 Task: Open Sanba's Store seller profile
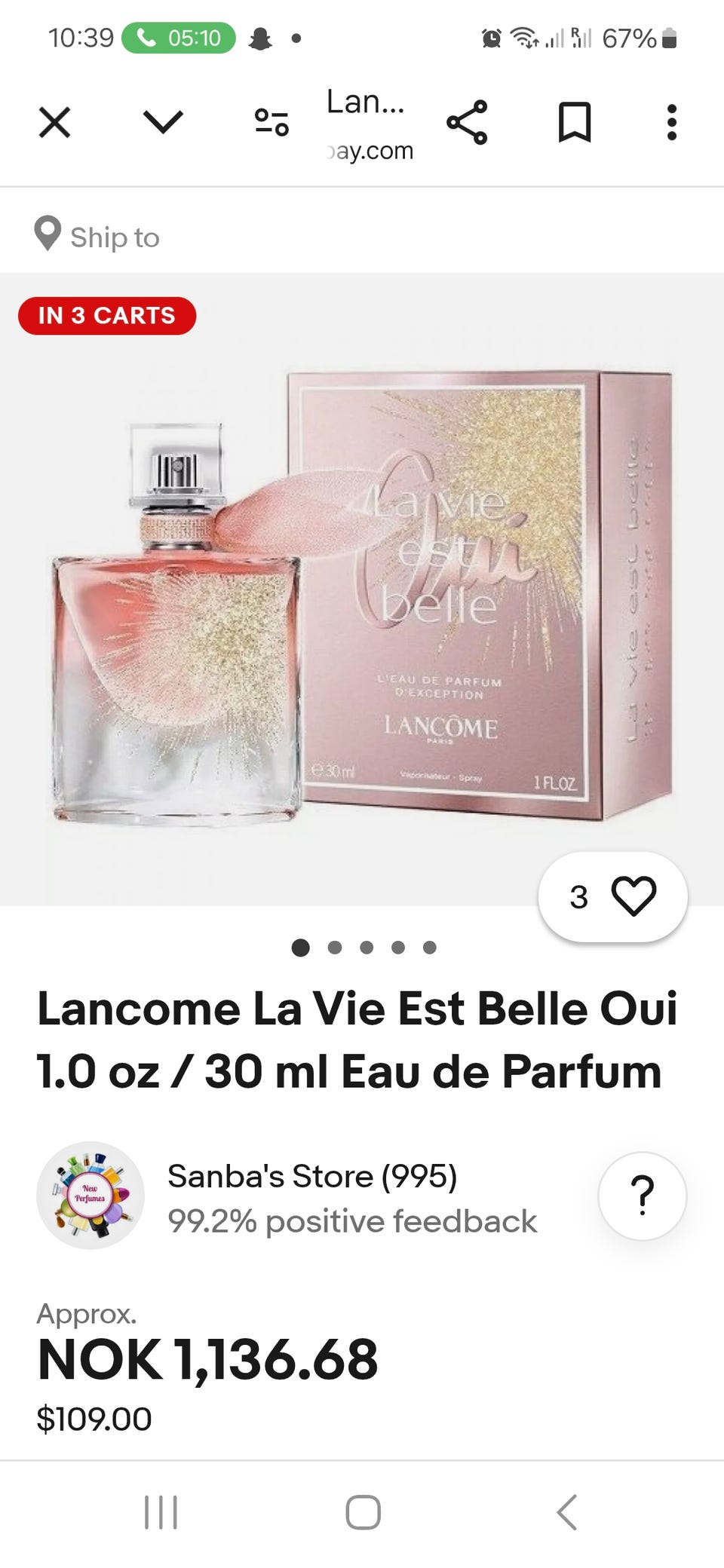tap(312, 1177)
